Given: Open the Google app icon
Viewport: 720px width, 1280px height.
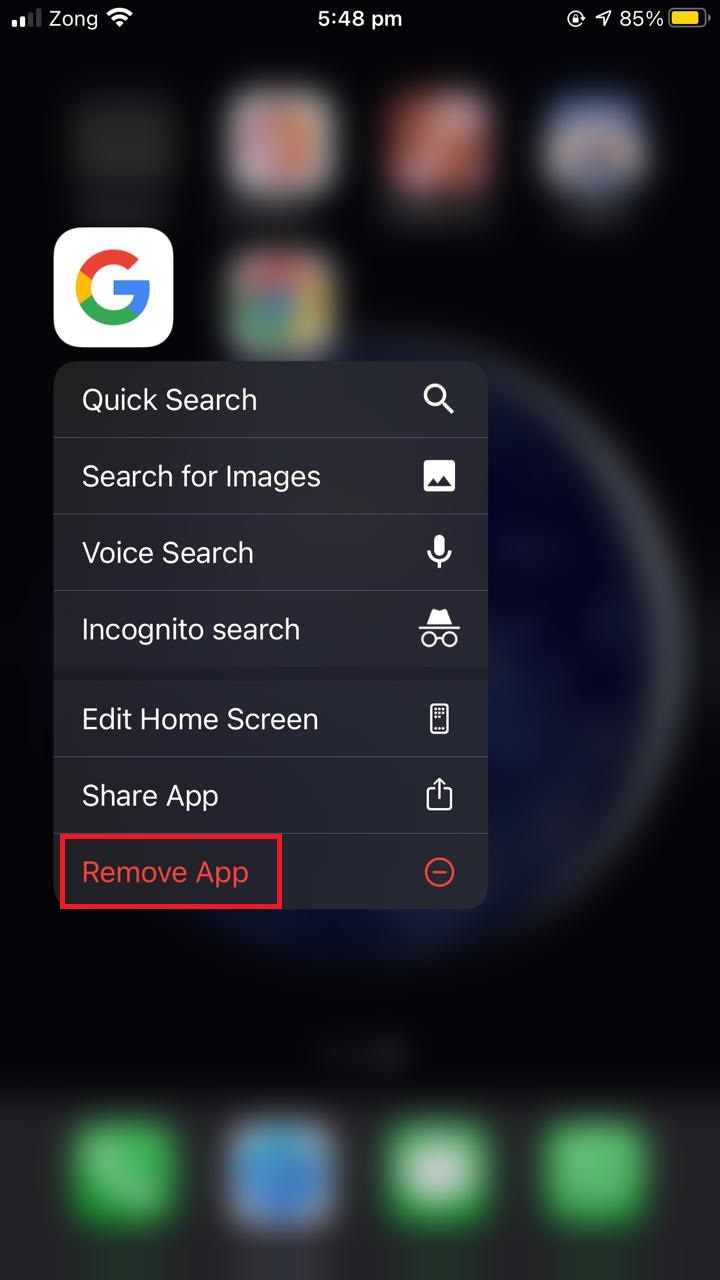Looking at the screenshot, I should tap(113, 287).
